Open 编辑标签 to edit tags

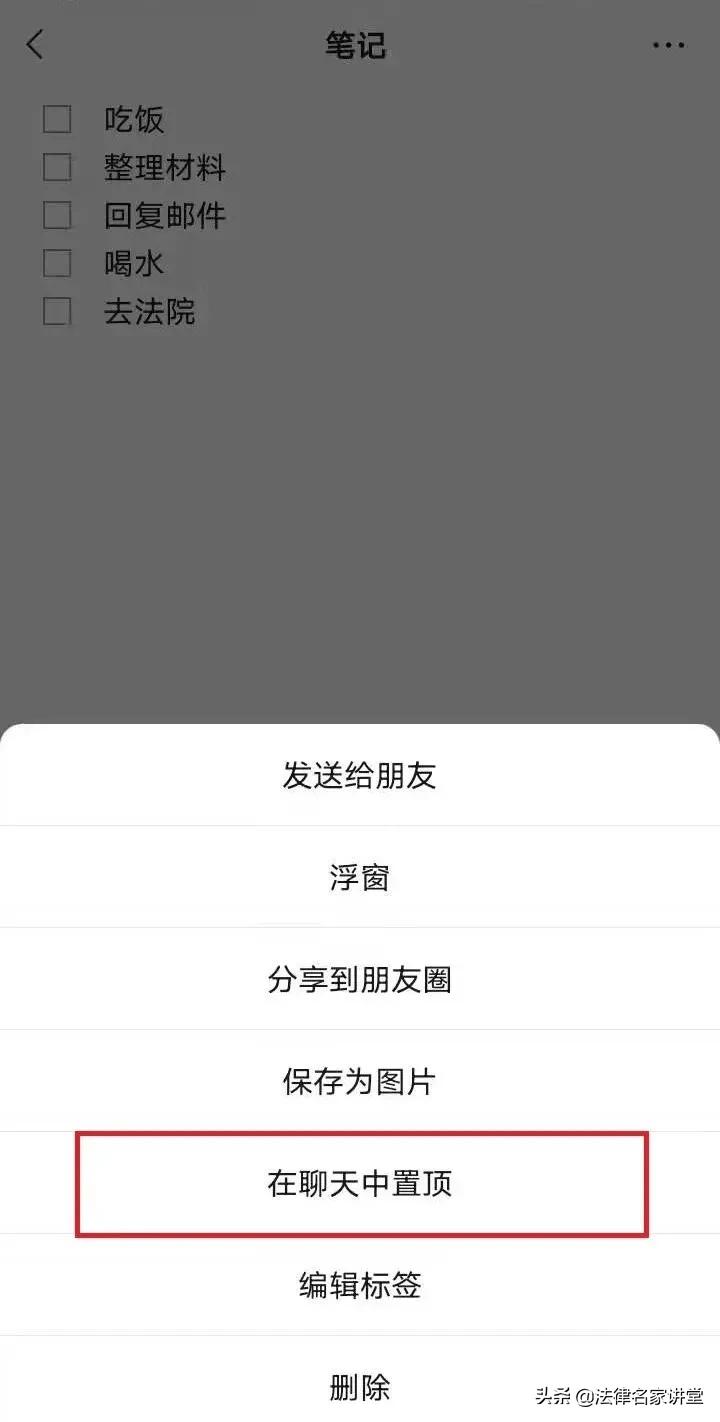pos(360,1286)
